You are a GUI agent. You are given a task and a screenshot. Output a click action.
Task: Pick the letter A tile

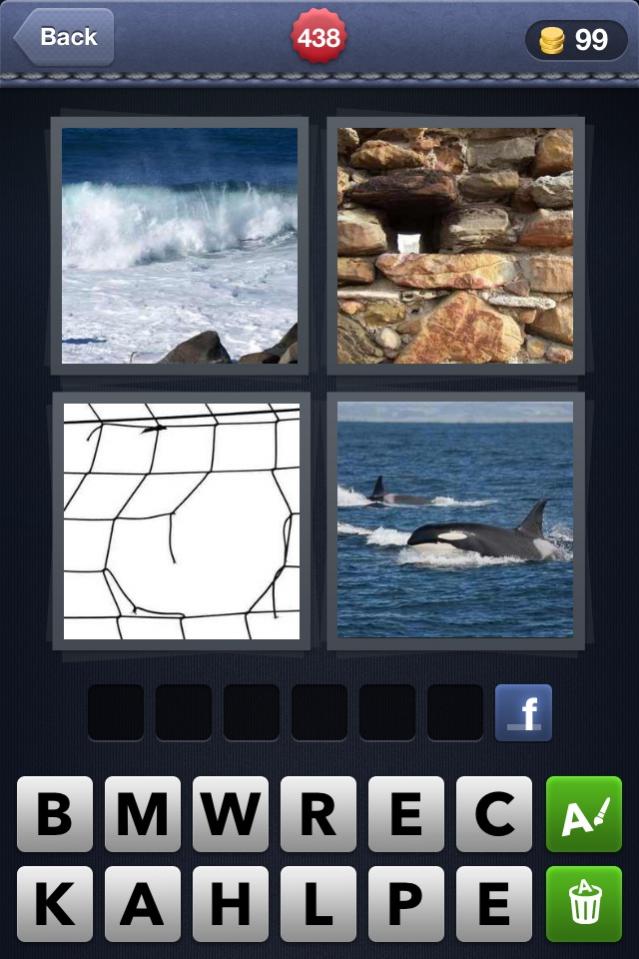(142, 903)
